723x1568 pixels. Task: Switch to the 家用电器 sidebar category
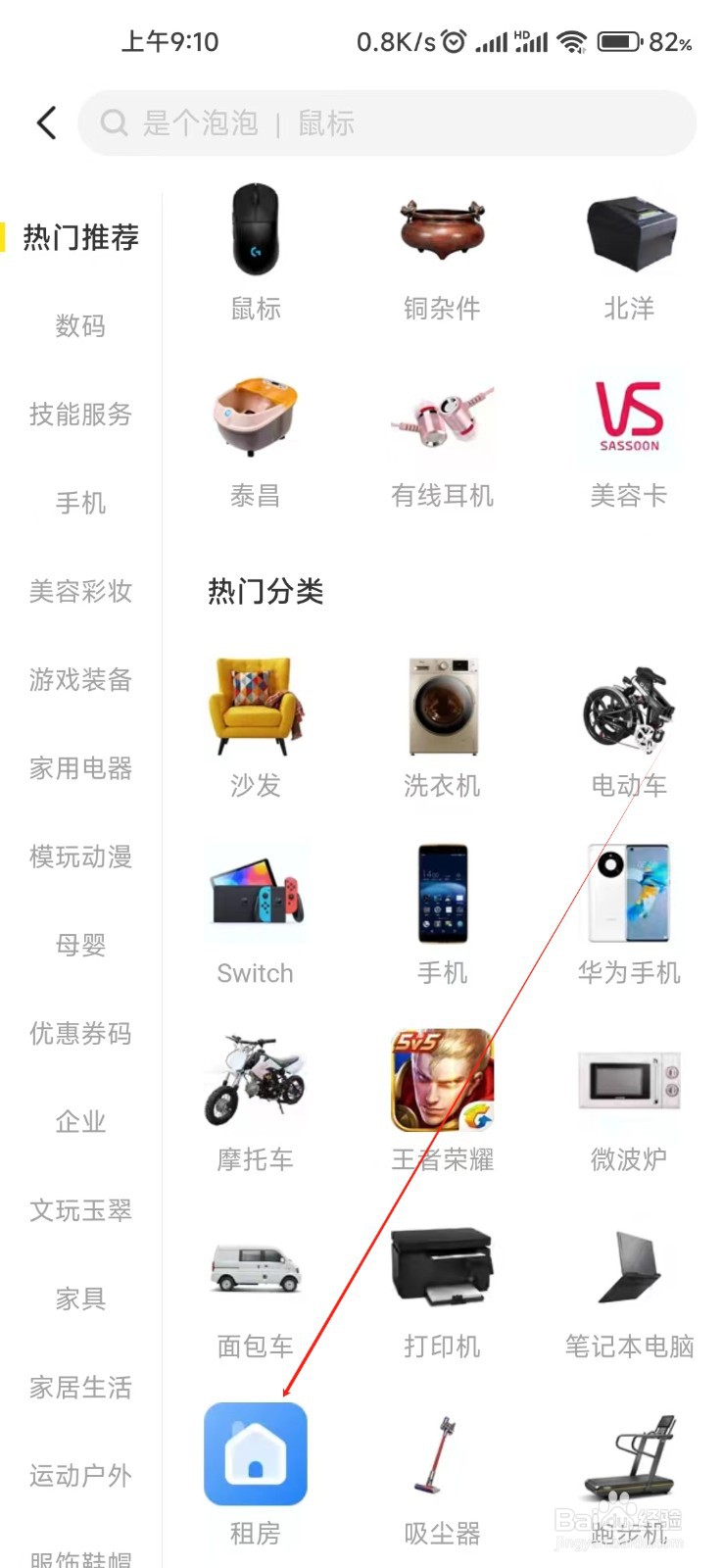click(80, 768)
